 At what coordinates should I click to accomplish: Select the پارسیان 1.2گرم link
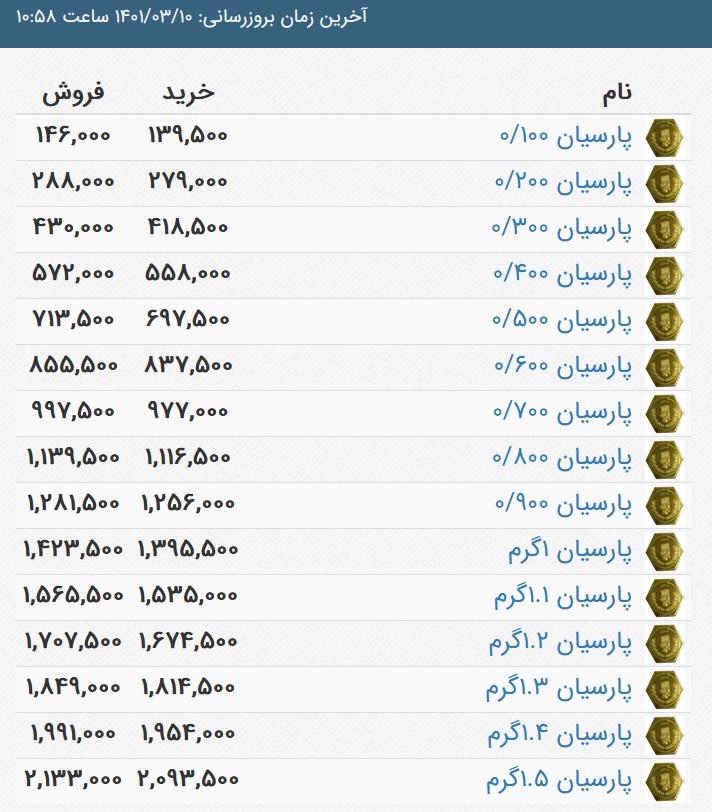(561, 643)
